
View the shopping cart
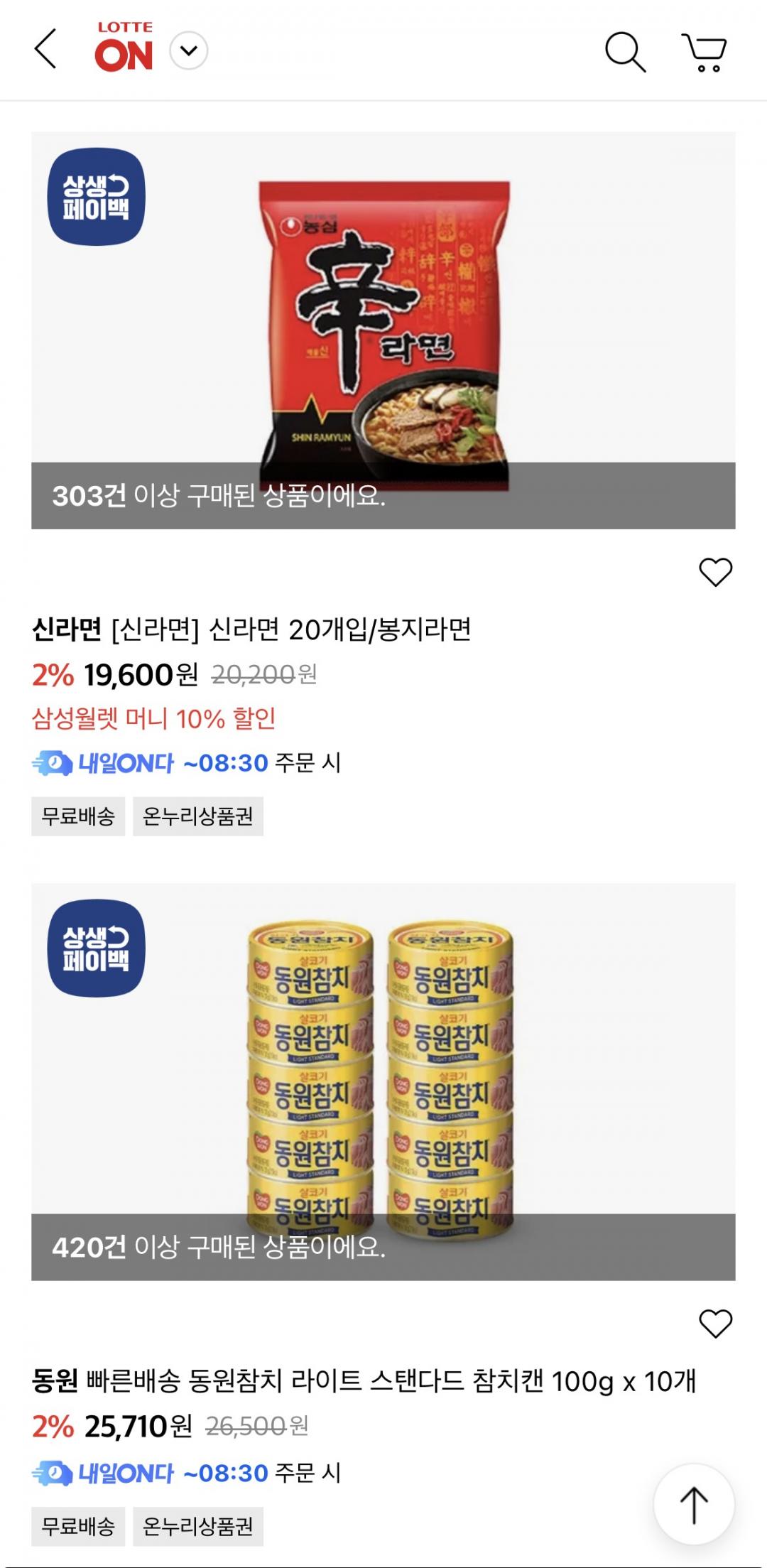(x=705, y=52)
